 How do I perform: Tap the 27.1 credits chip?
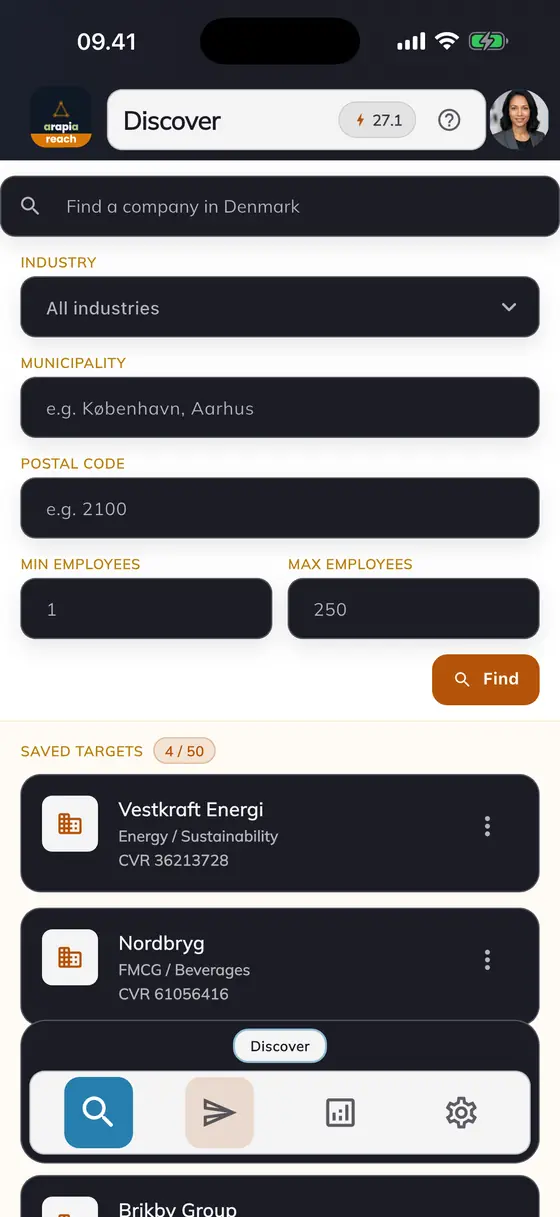click(378, 121)
